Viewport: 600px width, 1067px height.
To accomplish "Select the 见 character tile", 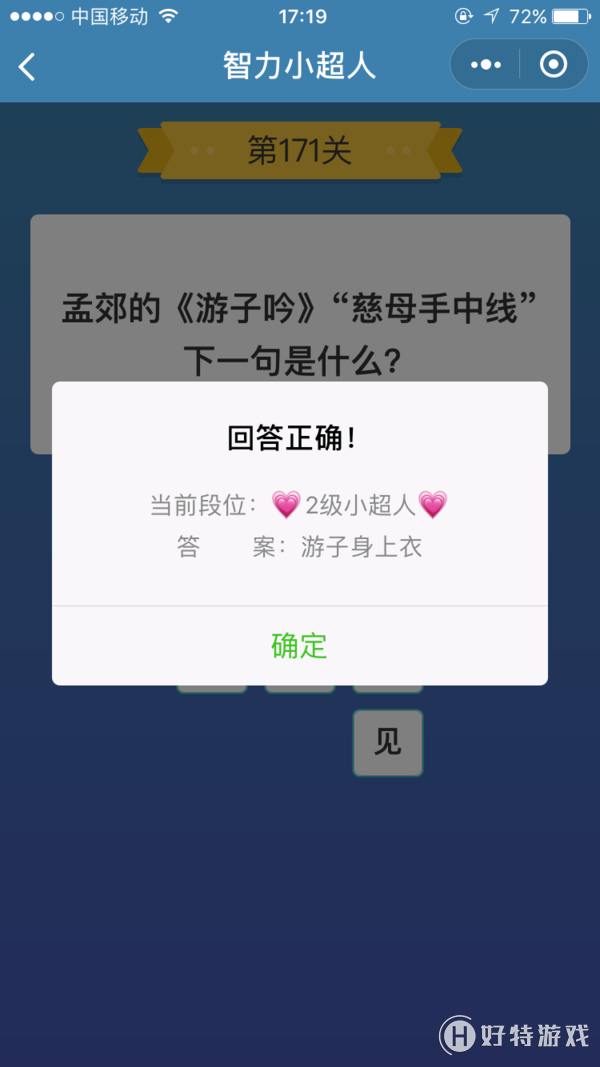I will pos(387,743).
